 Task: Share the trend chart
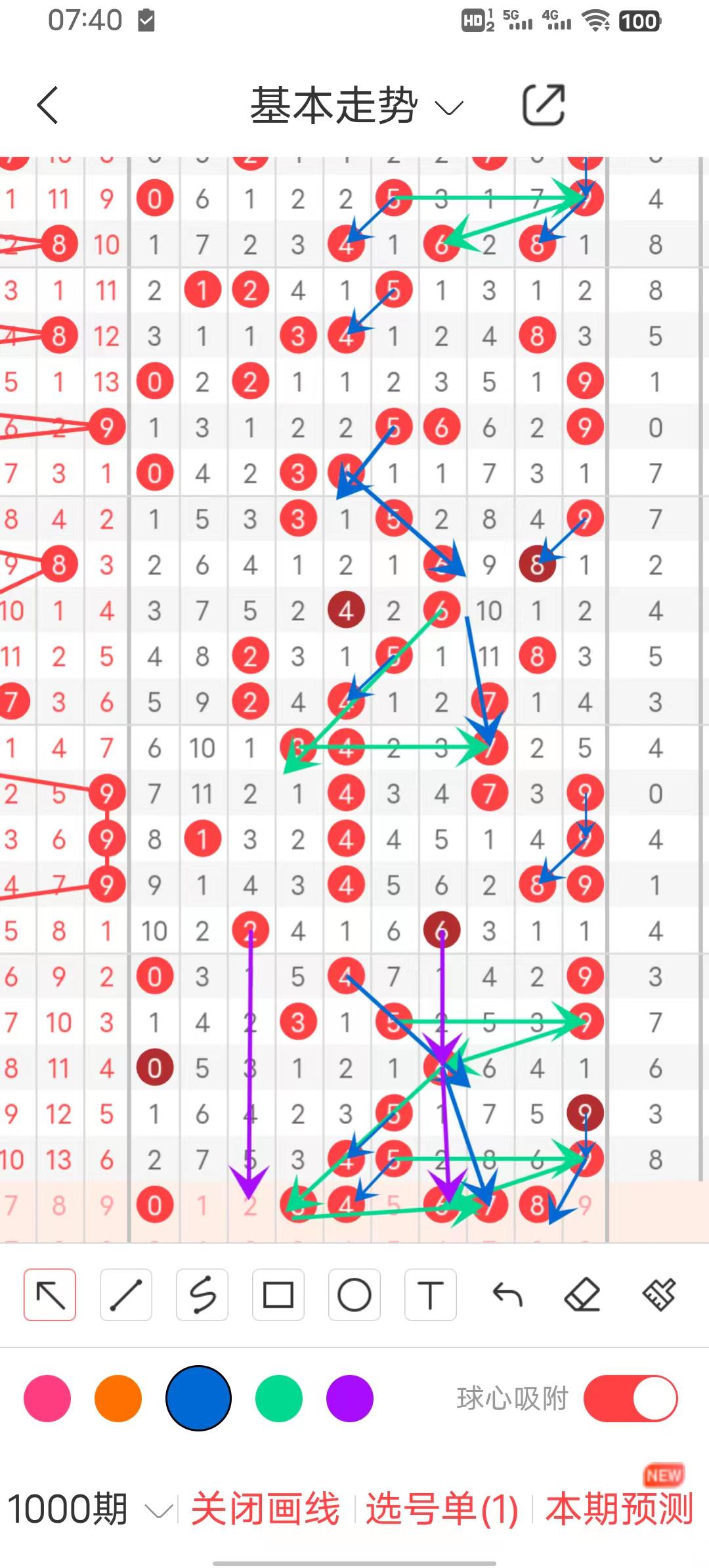tap(544, 105)
